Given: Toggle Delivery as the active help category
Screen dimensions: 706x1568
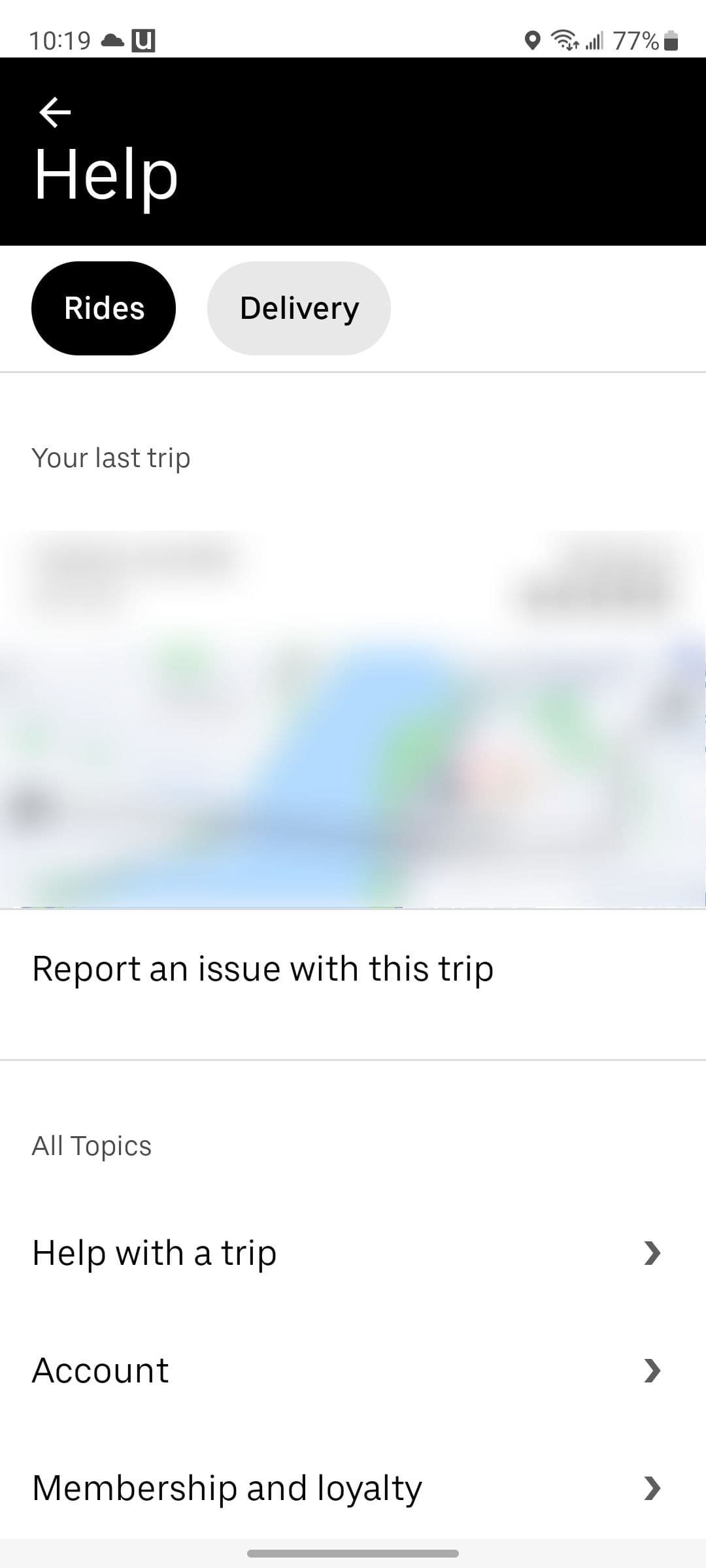Looking at the screenshot, I should tap(299, 307).
